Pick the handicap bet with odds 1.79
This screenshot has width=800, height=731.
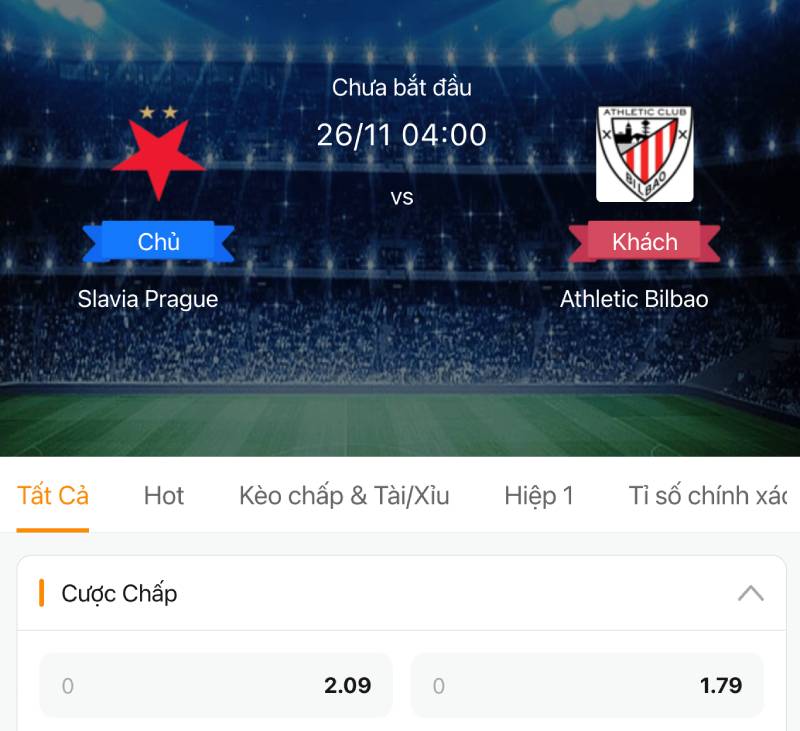[x=587, y=686]
